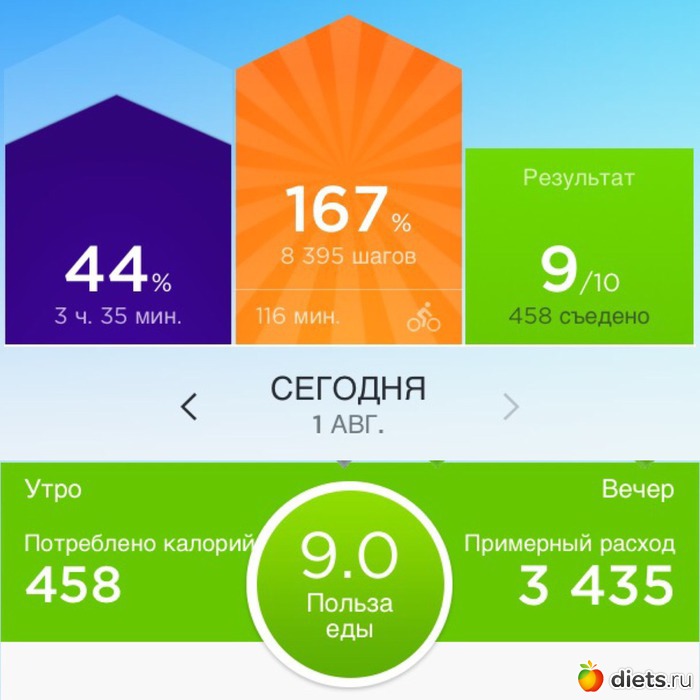Screen dimensions: 700x700
Task: Open the Примерный расход 3 435 section
Action: coord(569,569)
